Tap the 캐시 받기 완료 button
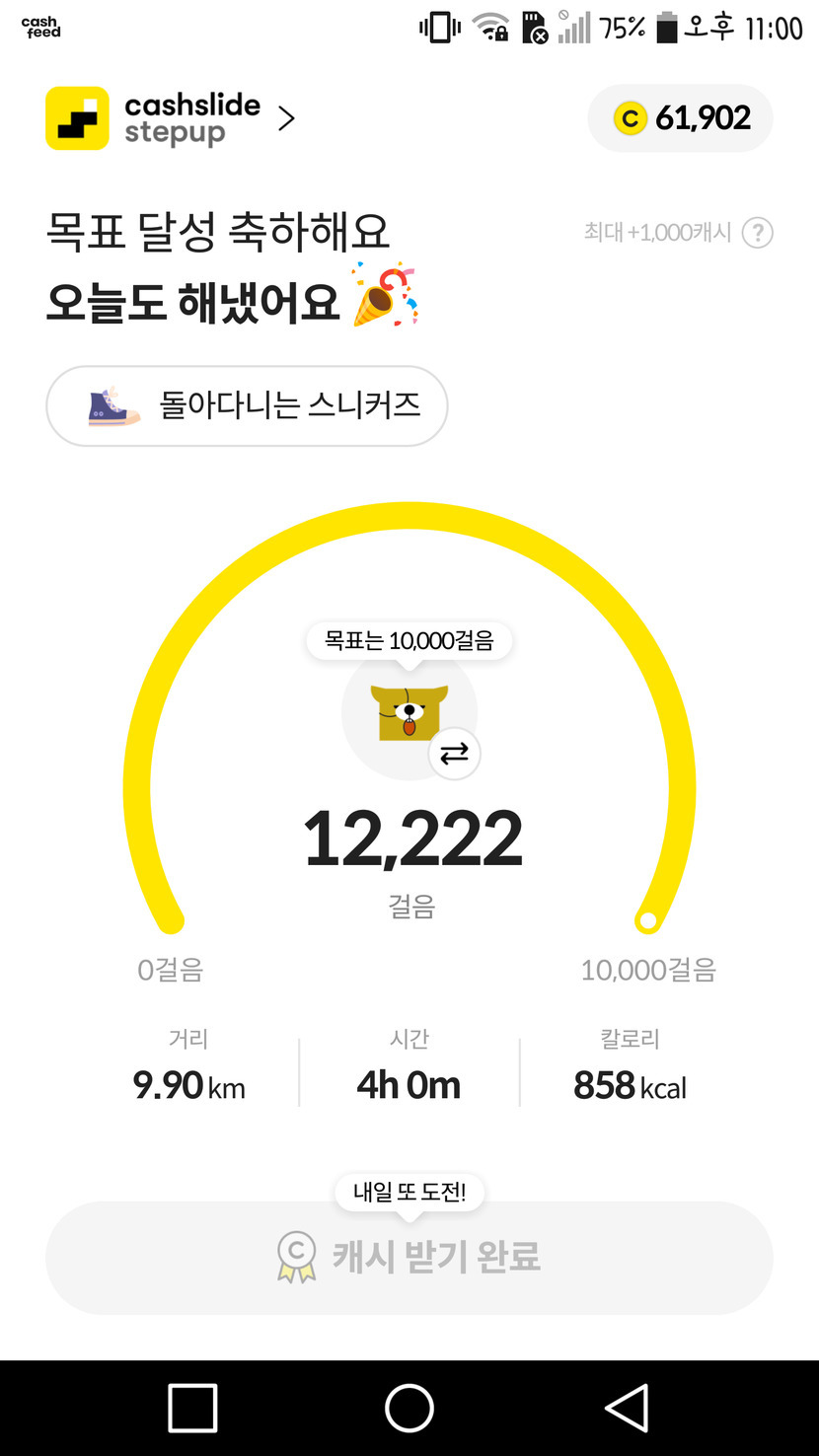Viewport: 819px width, 1456px height. (x=409, y=1257)
